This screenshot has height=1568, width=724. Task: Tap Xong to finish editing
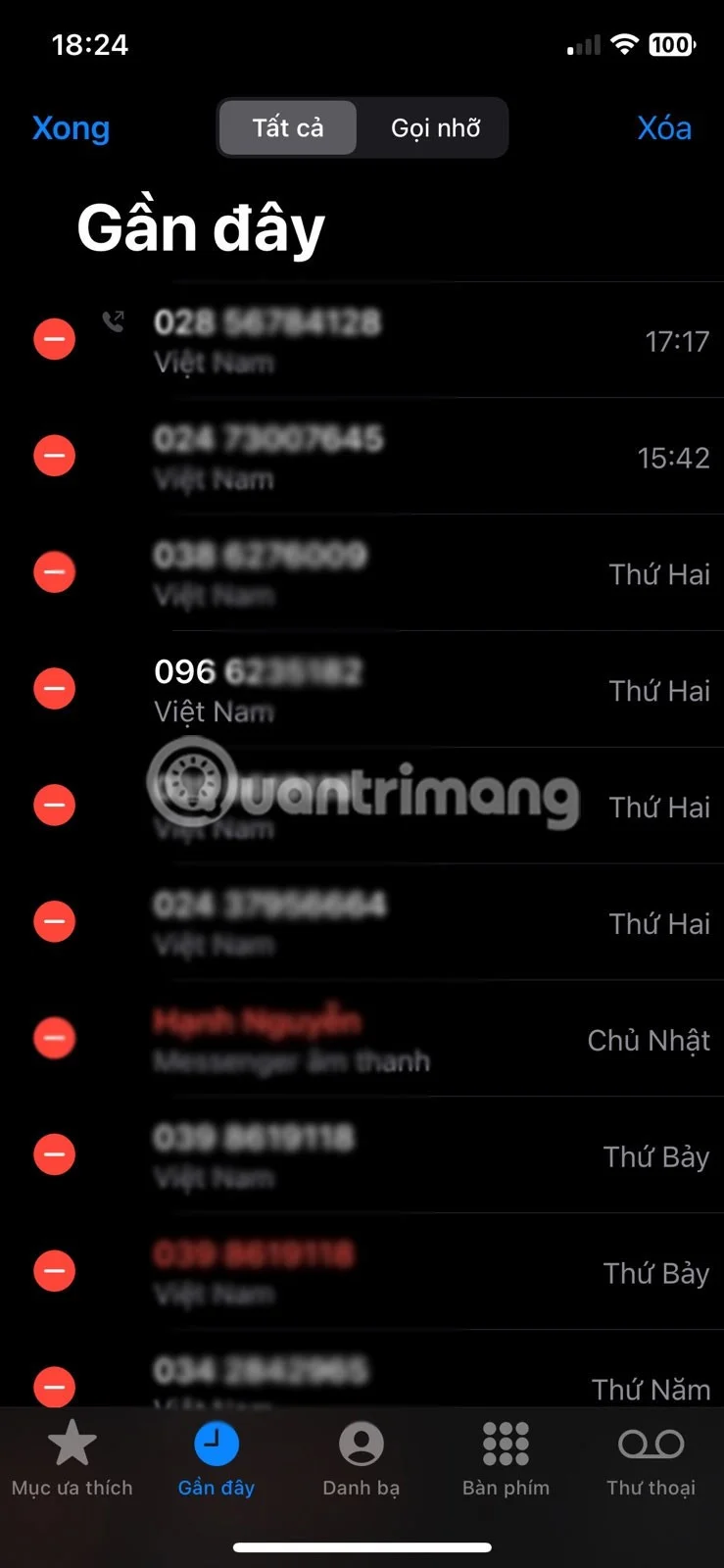[71, 127]
